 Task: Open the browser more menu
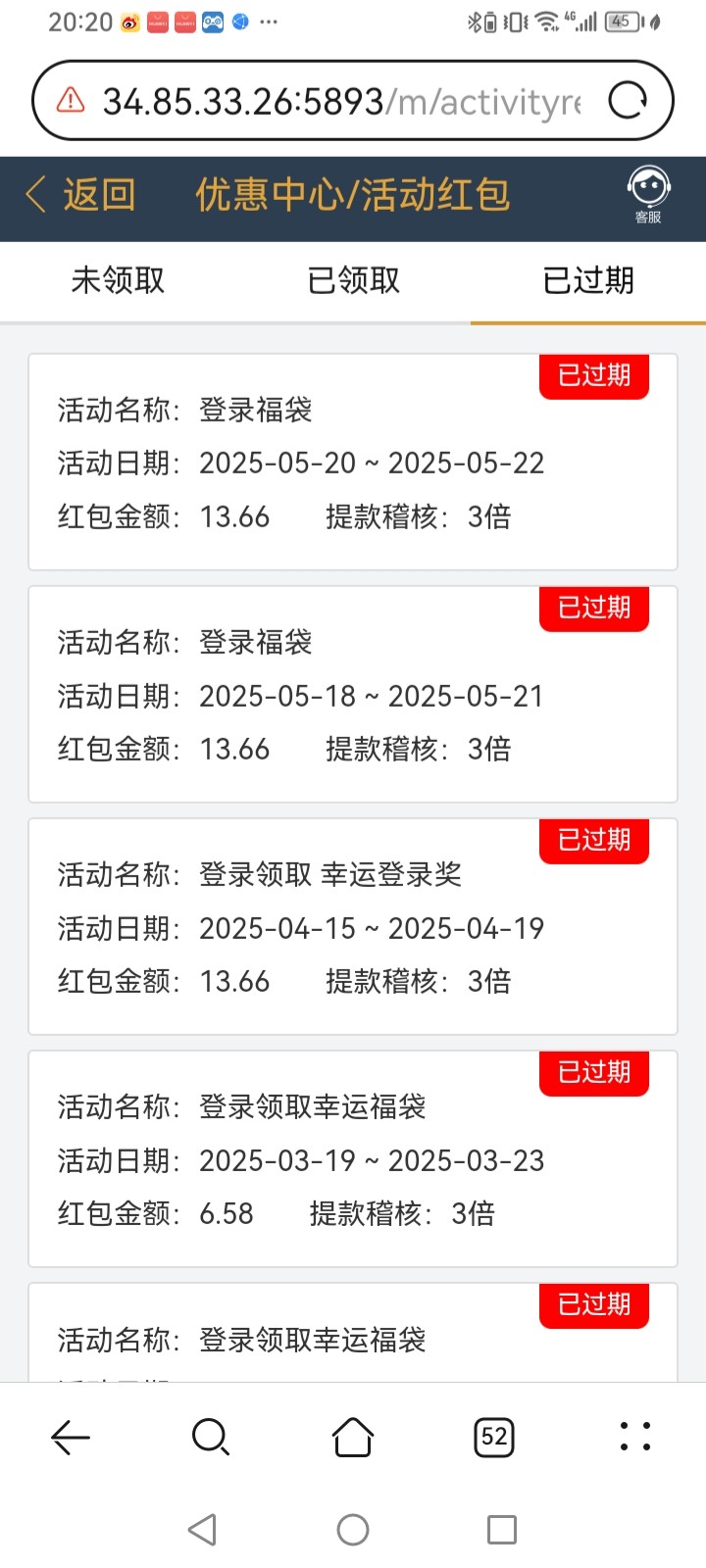[x=635, y=1437]
